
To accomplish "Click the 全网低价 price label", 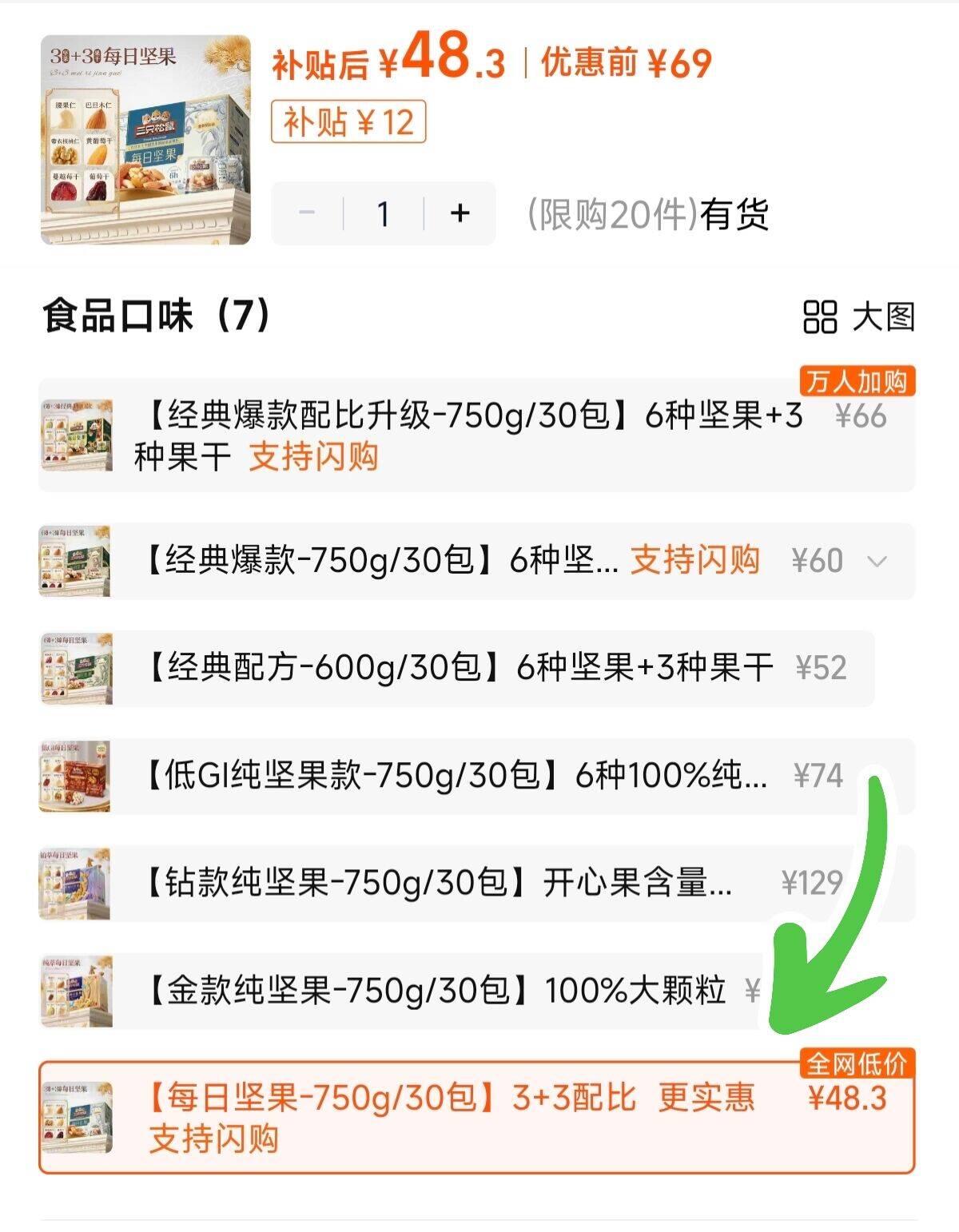I will coord(859,1063).
